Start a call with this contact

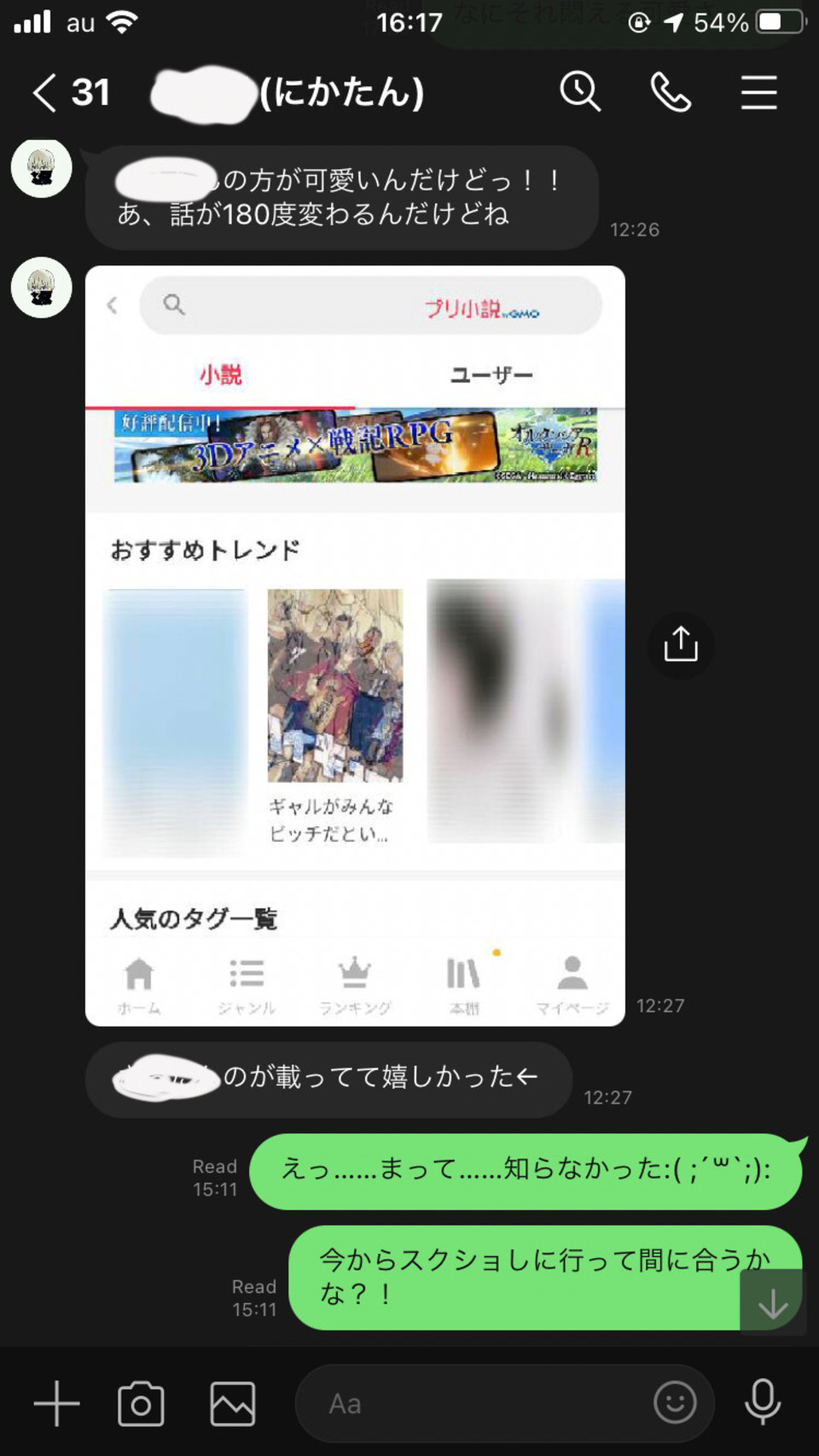(x=671, y=92)
